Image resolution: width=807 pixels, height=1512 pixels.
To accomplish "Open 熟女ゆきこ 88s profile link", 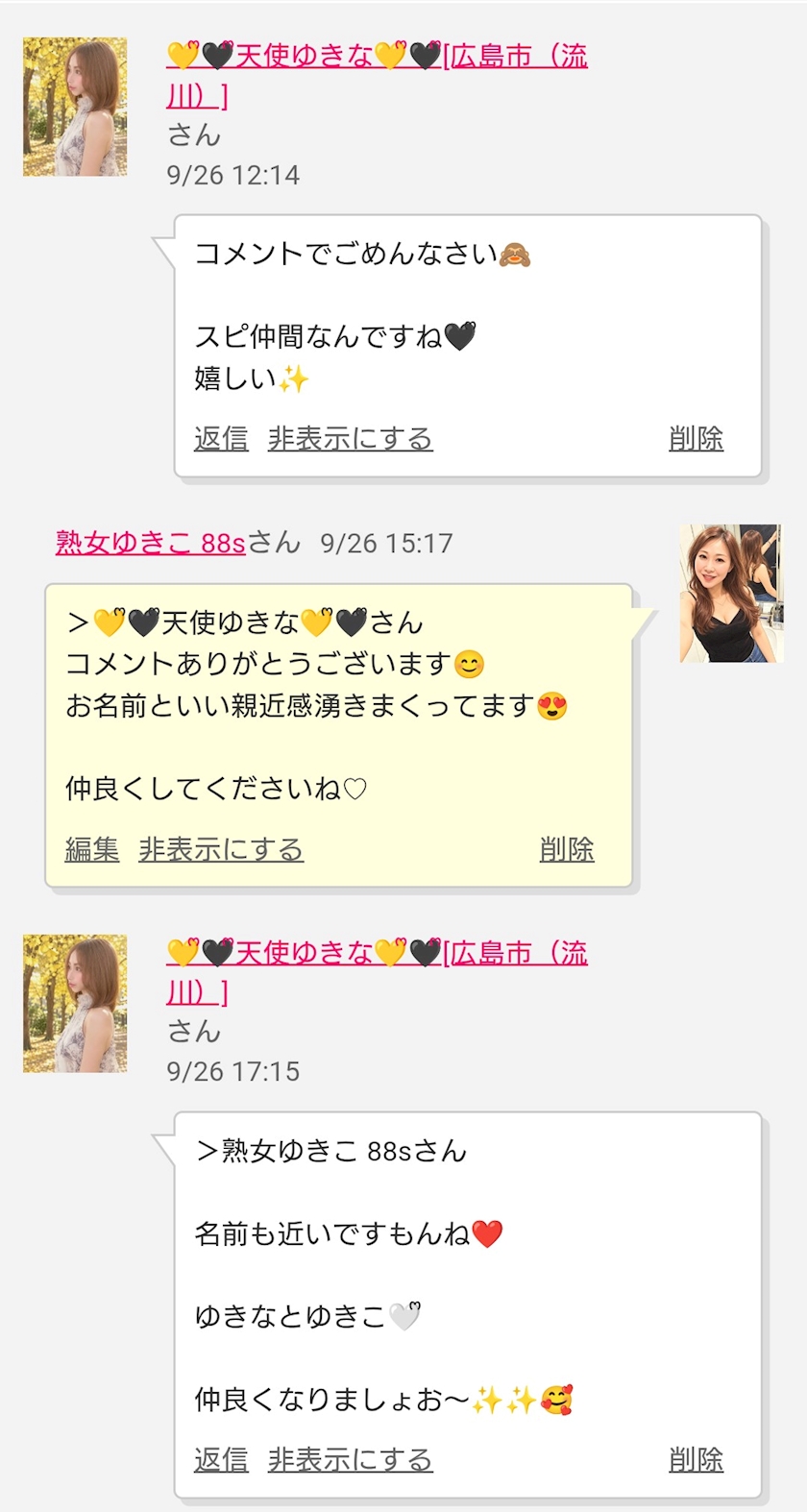I will tap(151, 543).
